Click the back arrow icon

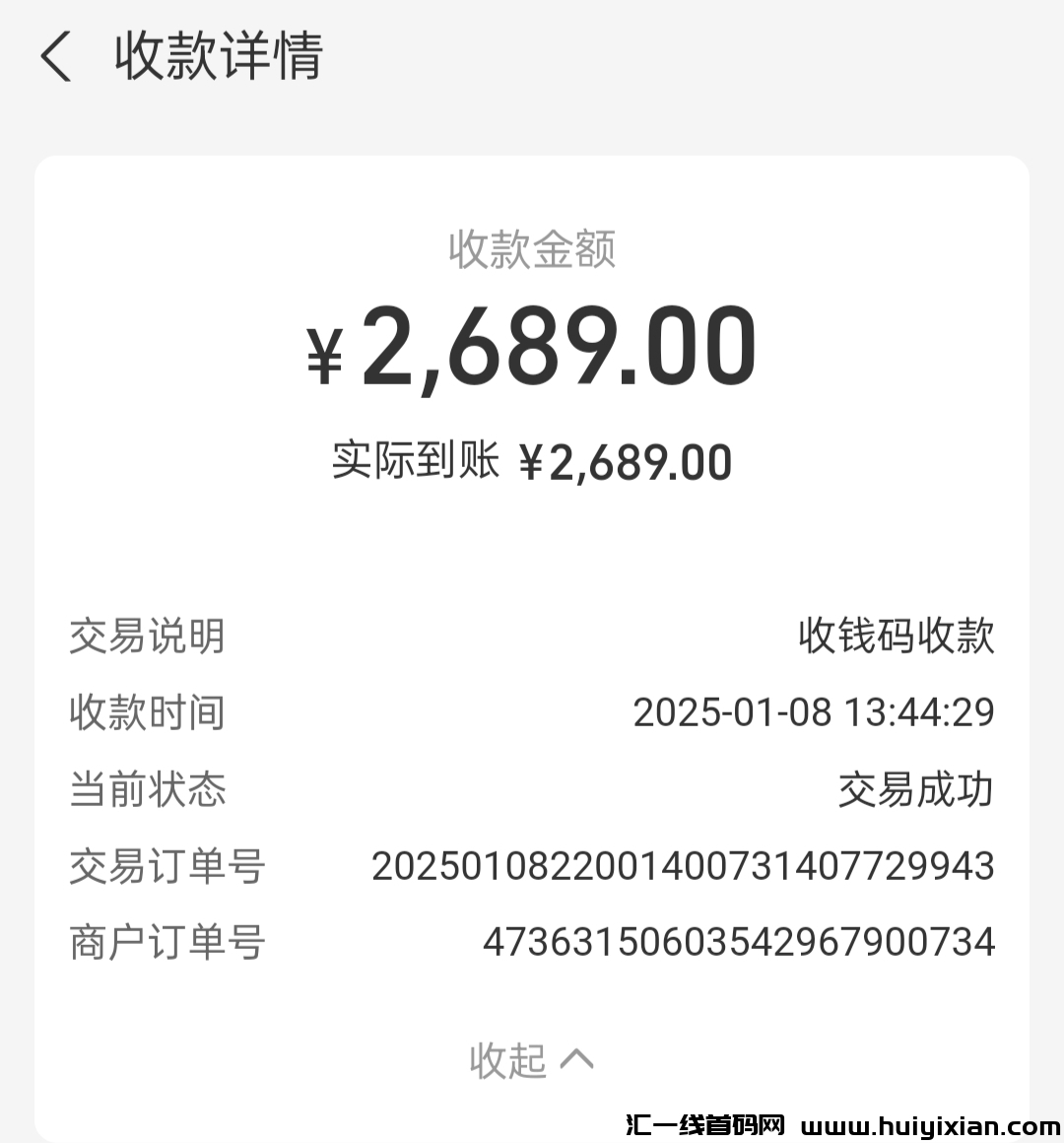[x=58, y=59]
